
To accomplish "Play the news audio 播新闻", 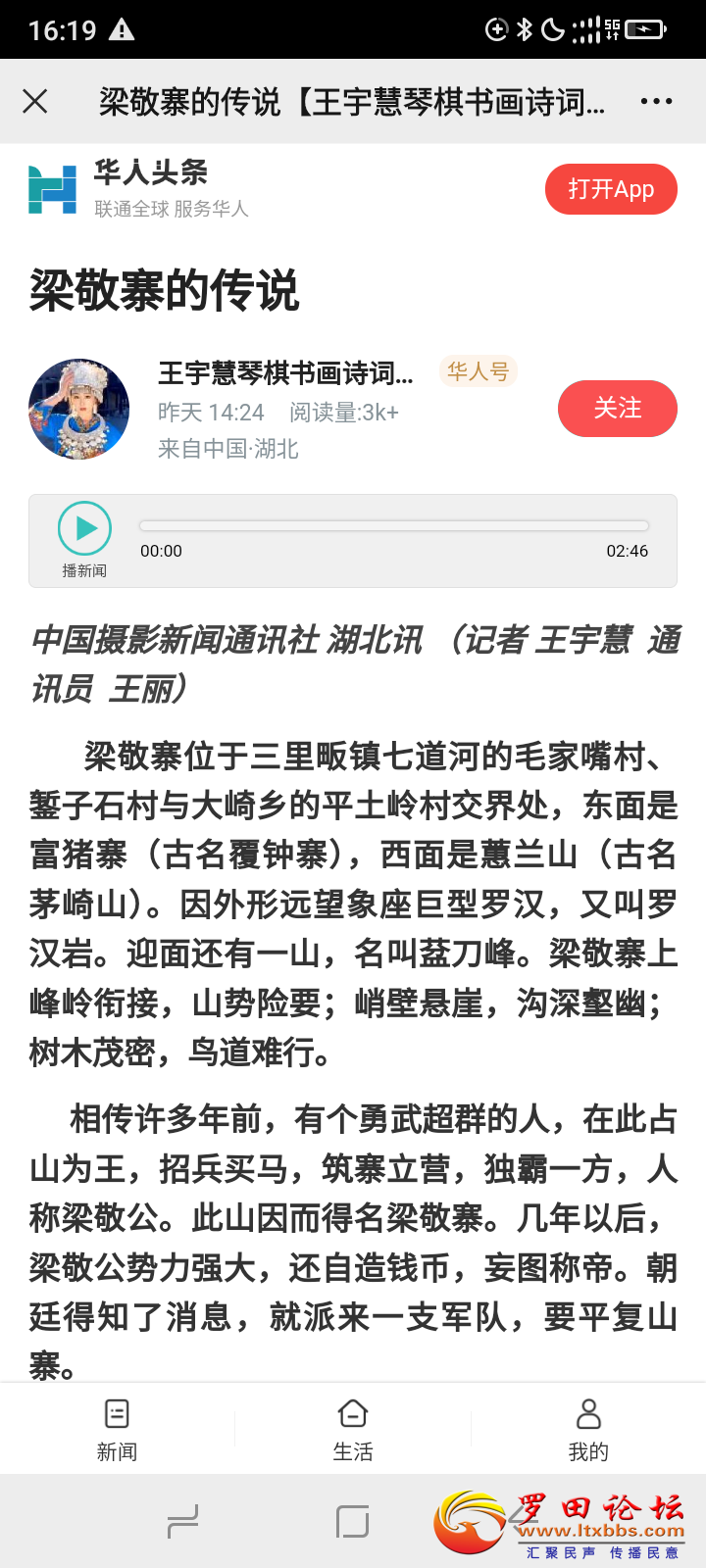I will (x=84, y=529).
